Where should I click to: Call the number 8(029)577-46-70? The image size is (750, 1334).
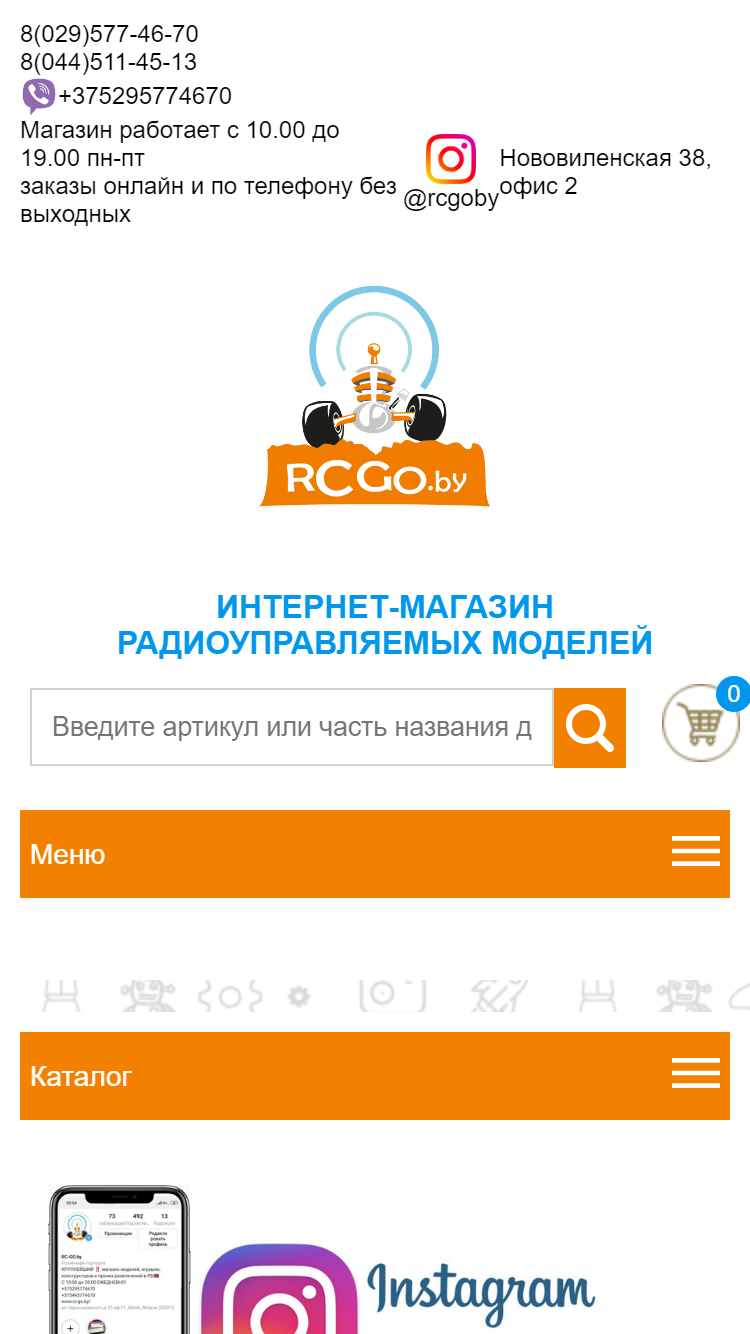(109, 34)
